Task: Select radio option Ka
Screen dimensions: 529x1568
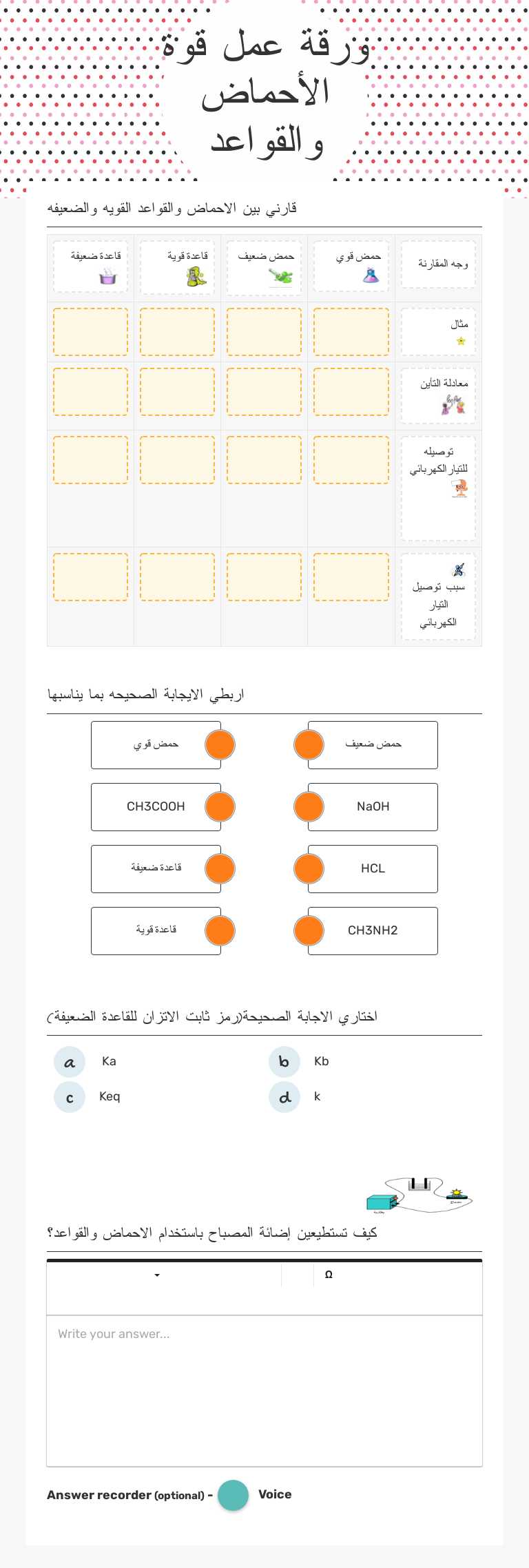Action: (x=69, y=1062)
